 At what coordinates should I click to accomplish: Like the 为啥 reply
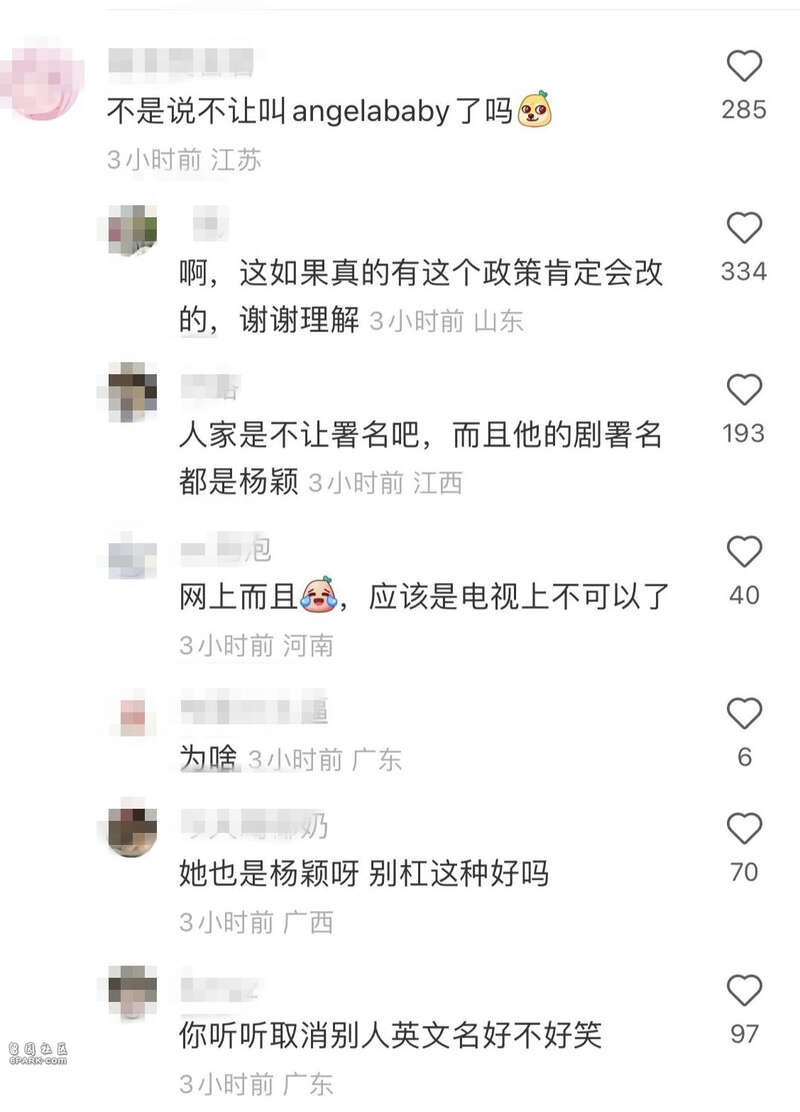point(743,714)
